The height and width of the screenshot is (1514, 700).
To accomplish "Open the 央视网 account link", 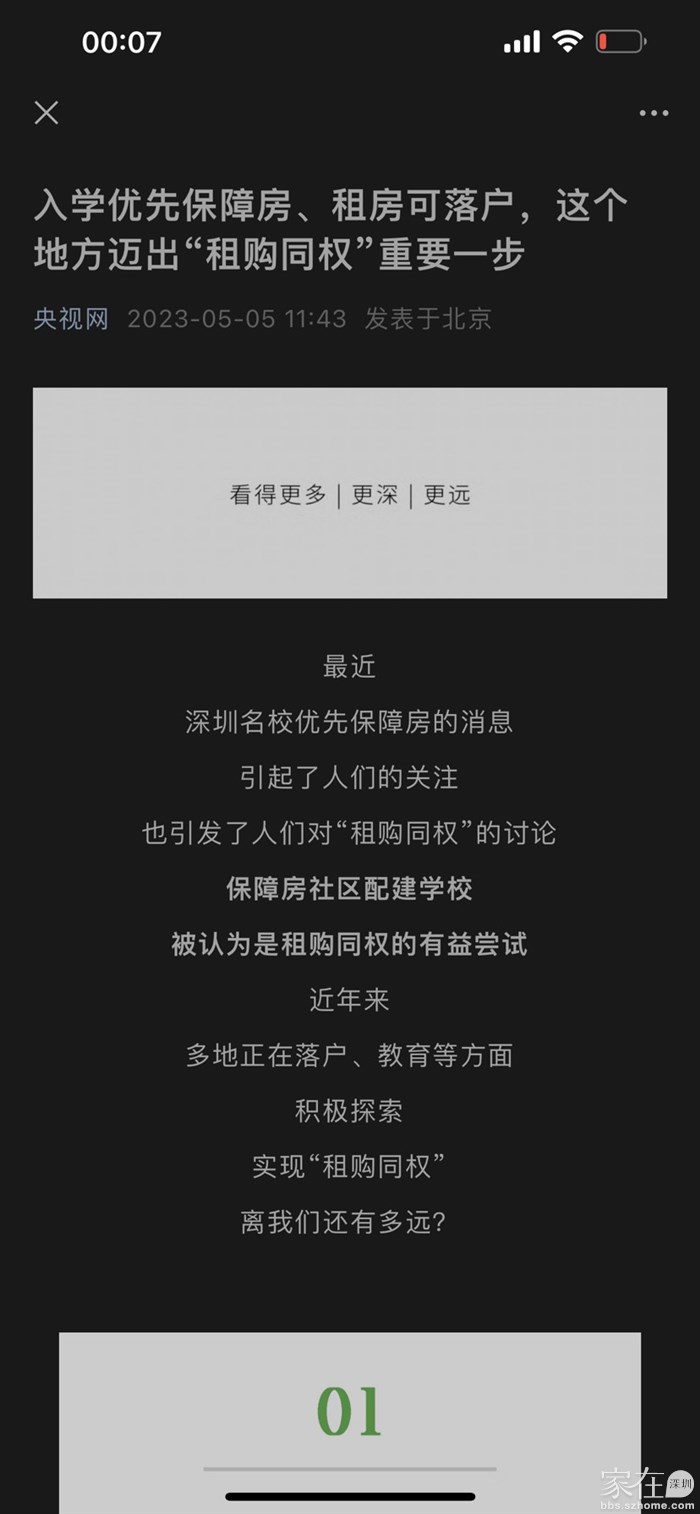I will click(71, 319).
